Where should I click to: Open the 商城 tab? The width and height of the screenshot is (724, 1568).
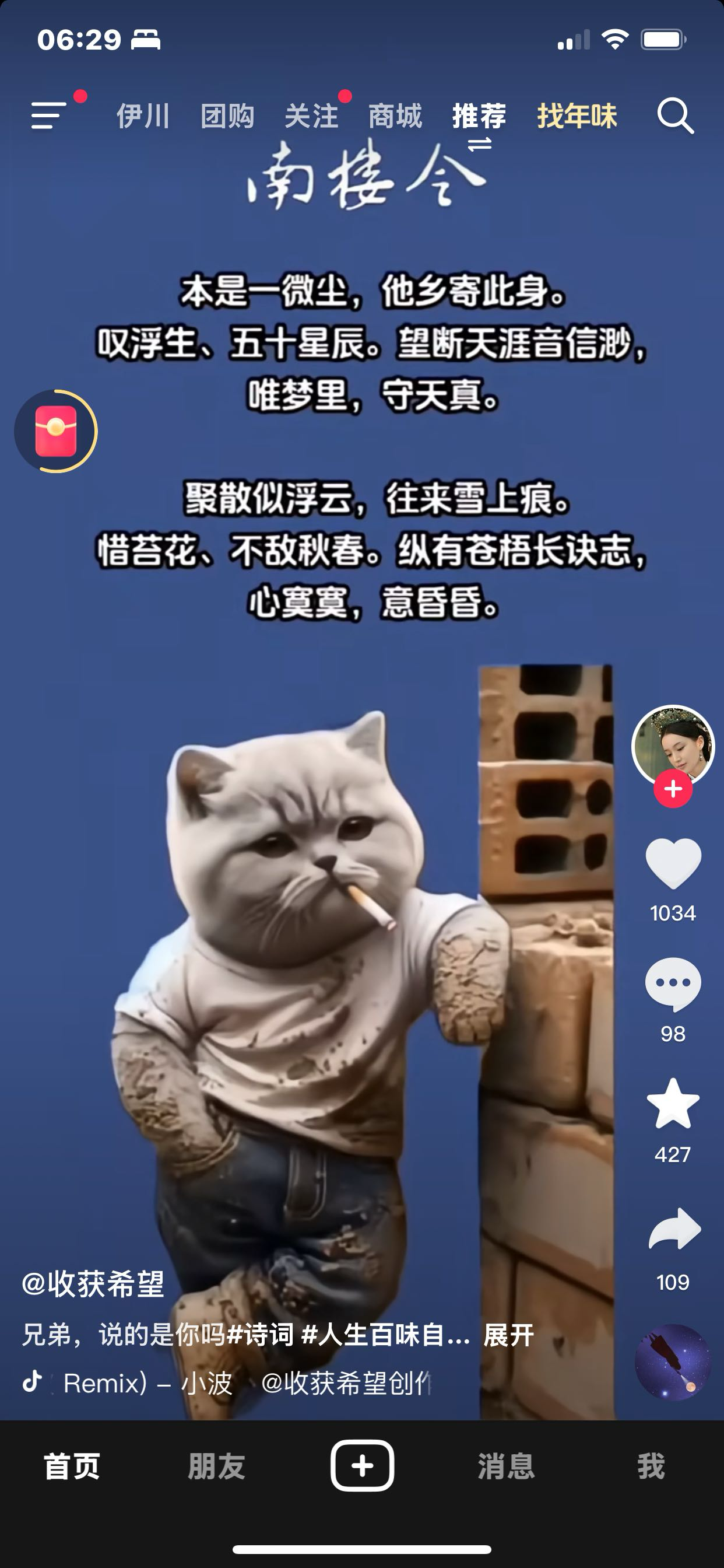pyautogui.click(x=395, y=116)
